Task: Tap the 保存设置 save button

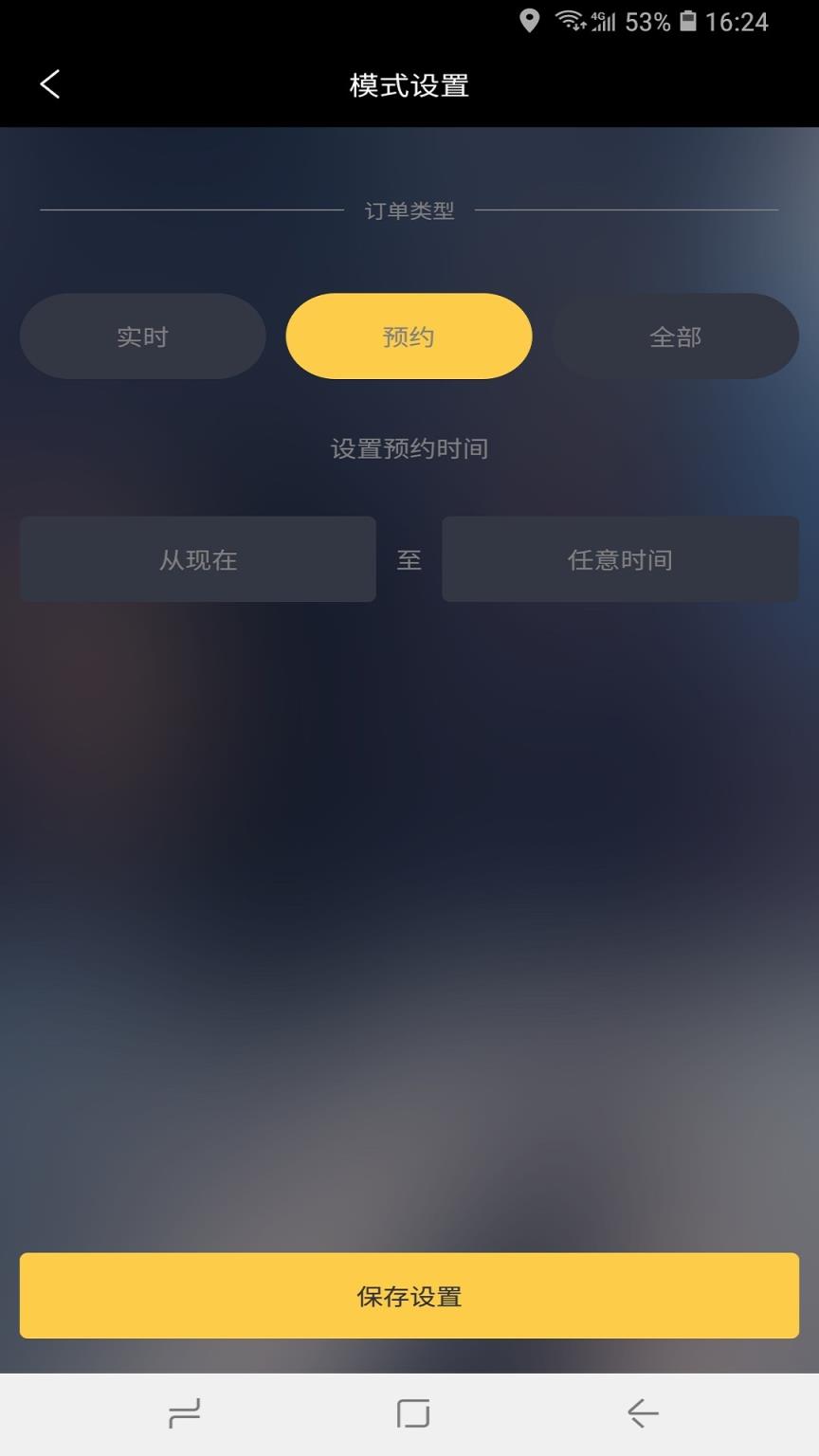Action: pos(409,1296)
